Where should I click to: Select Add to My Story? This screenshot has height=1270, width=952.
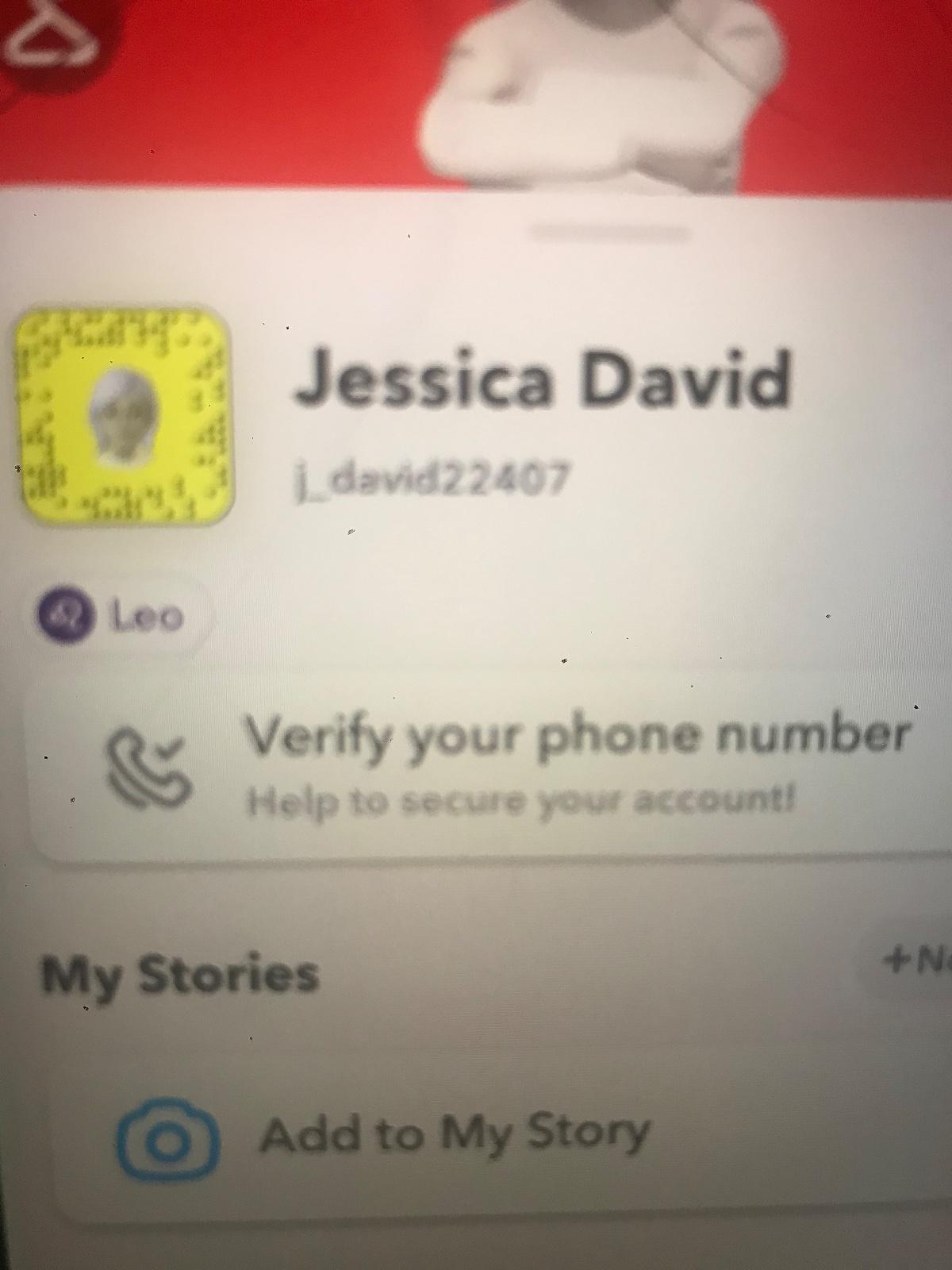click(x=452, y=1135)
